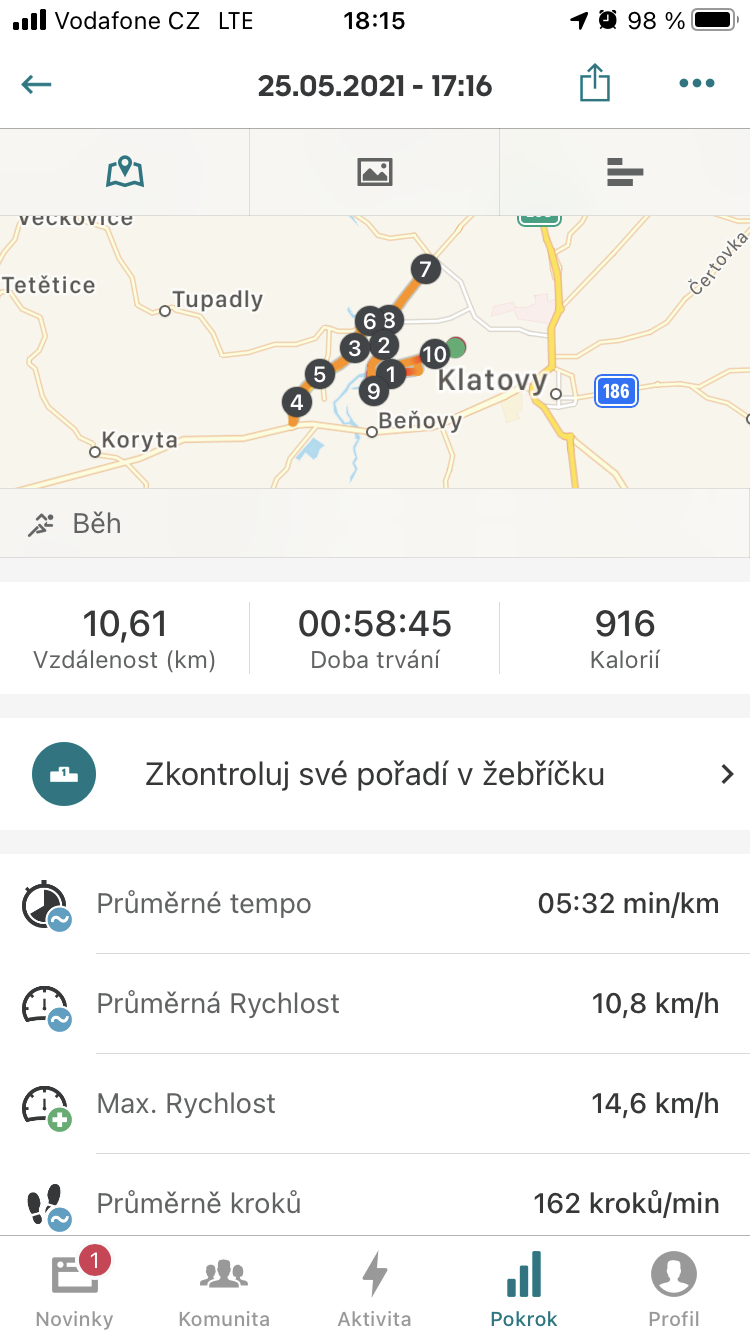The image size is (750, 1334).
Task: Open the route map around Klatovy
Action: (x=375, y=352)
